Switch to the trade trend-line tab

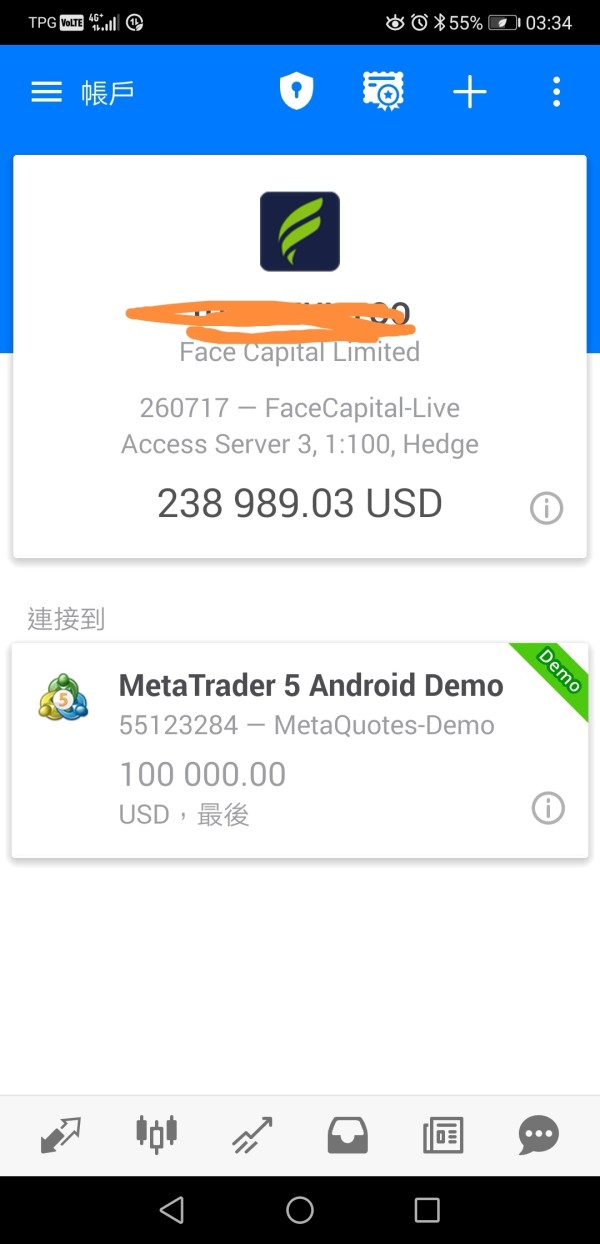point(252,1135)
